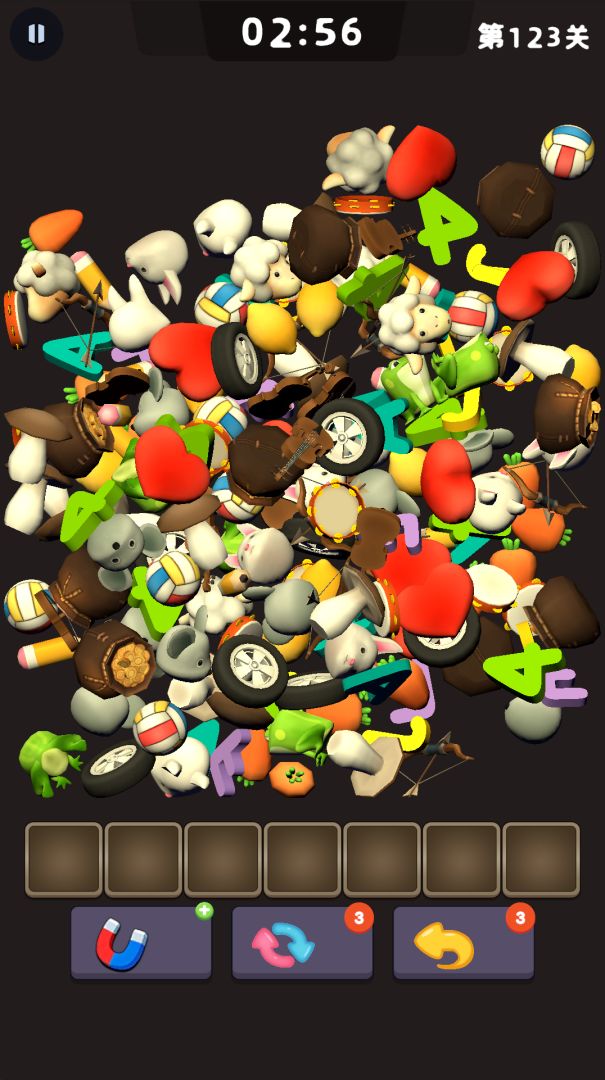Select the red heart beside the gray sheep
The height and width of the screenshot is (1080, 605).
(x=420, y=160)
